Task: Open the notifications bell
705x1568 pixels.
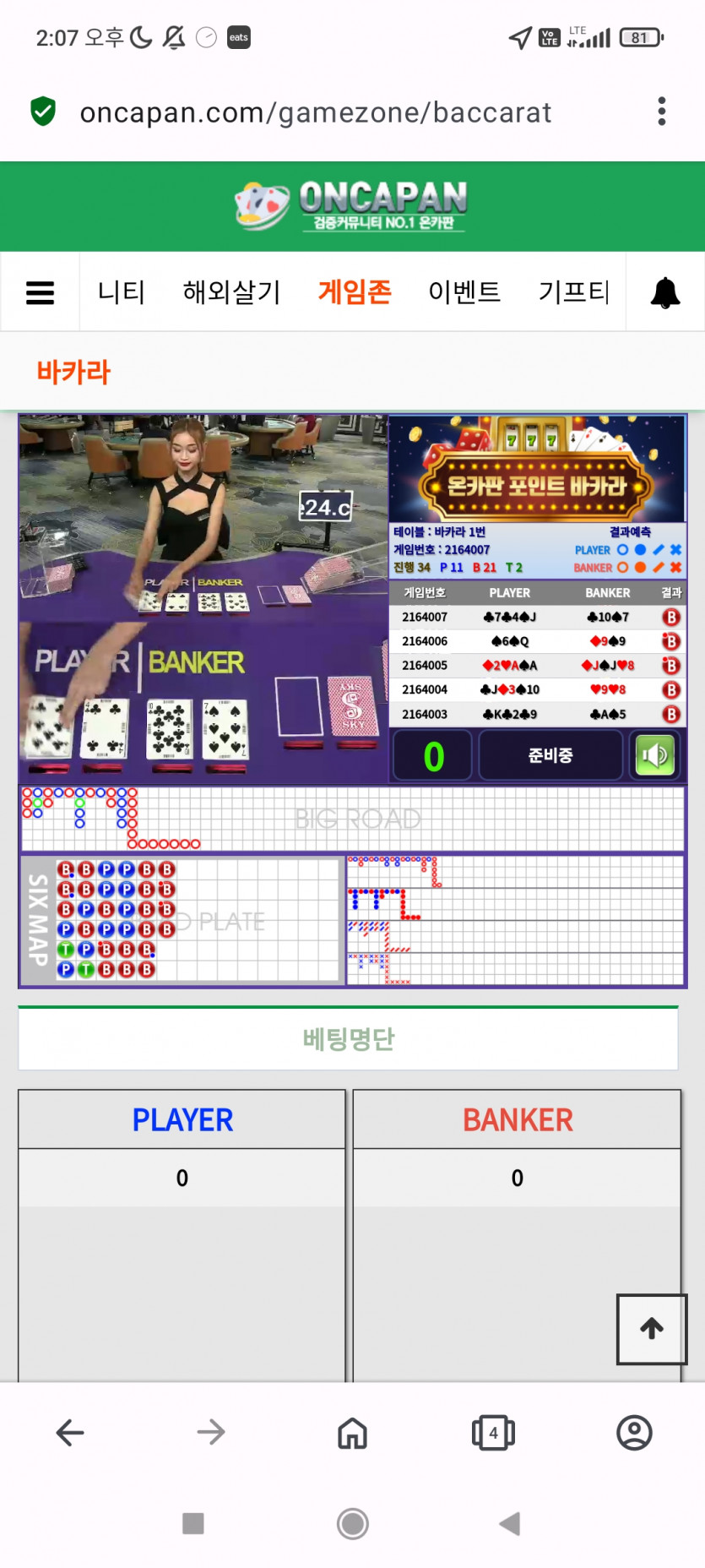Action: click(665, 292)
